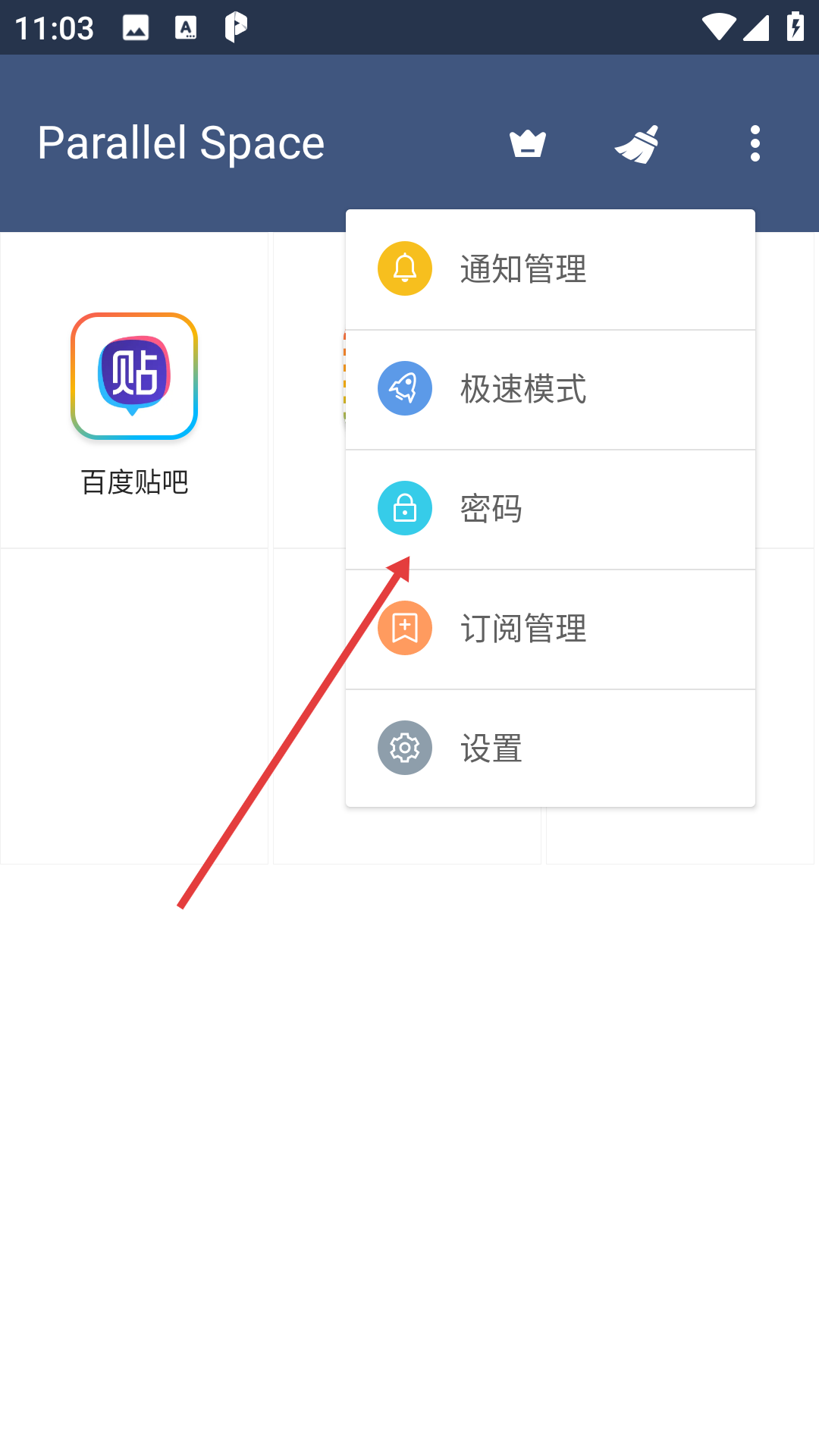Open the premium crown icon
Screen dimensions: 819x1456
click(x=528, y=143)
